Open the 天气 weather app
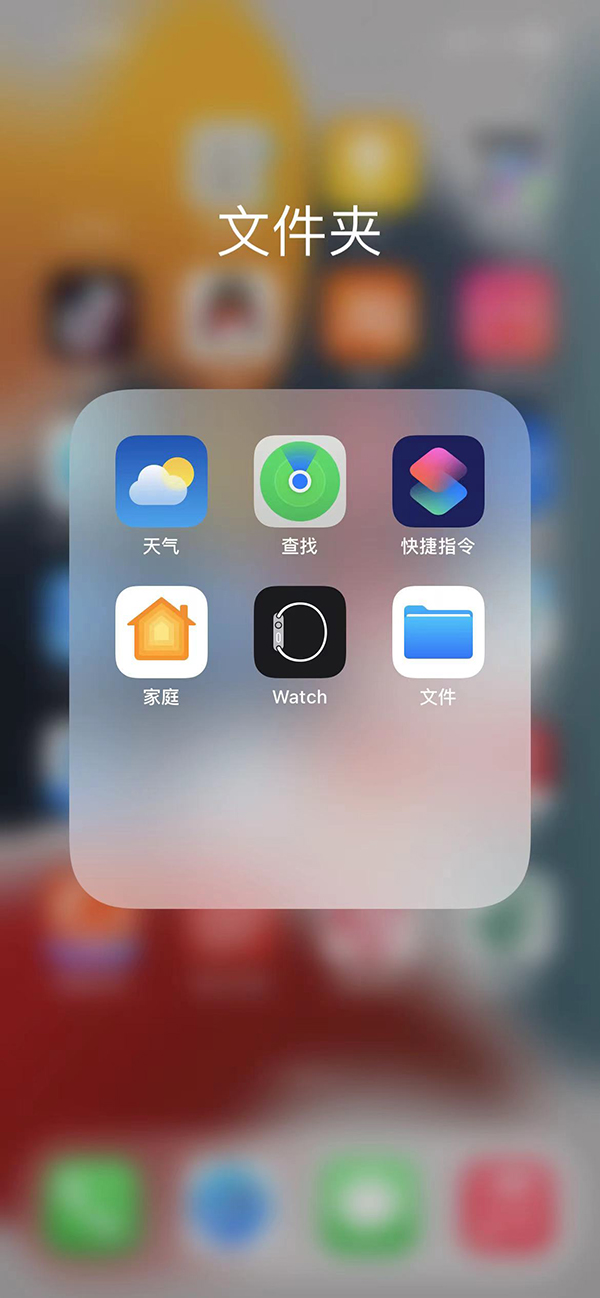 tap(161, 481)
